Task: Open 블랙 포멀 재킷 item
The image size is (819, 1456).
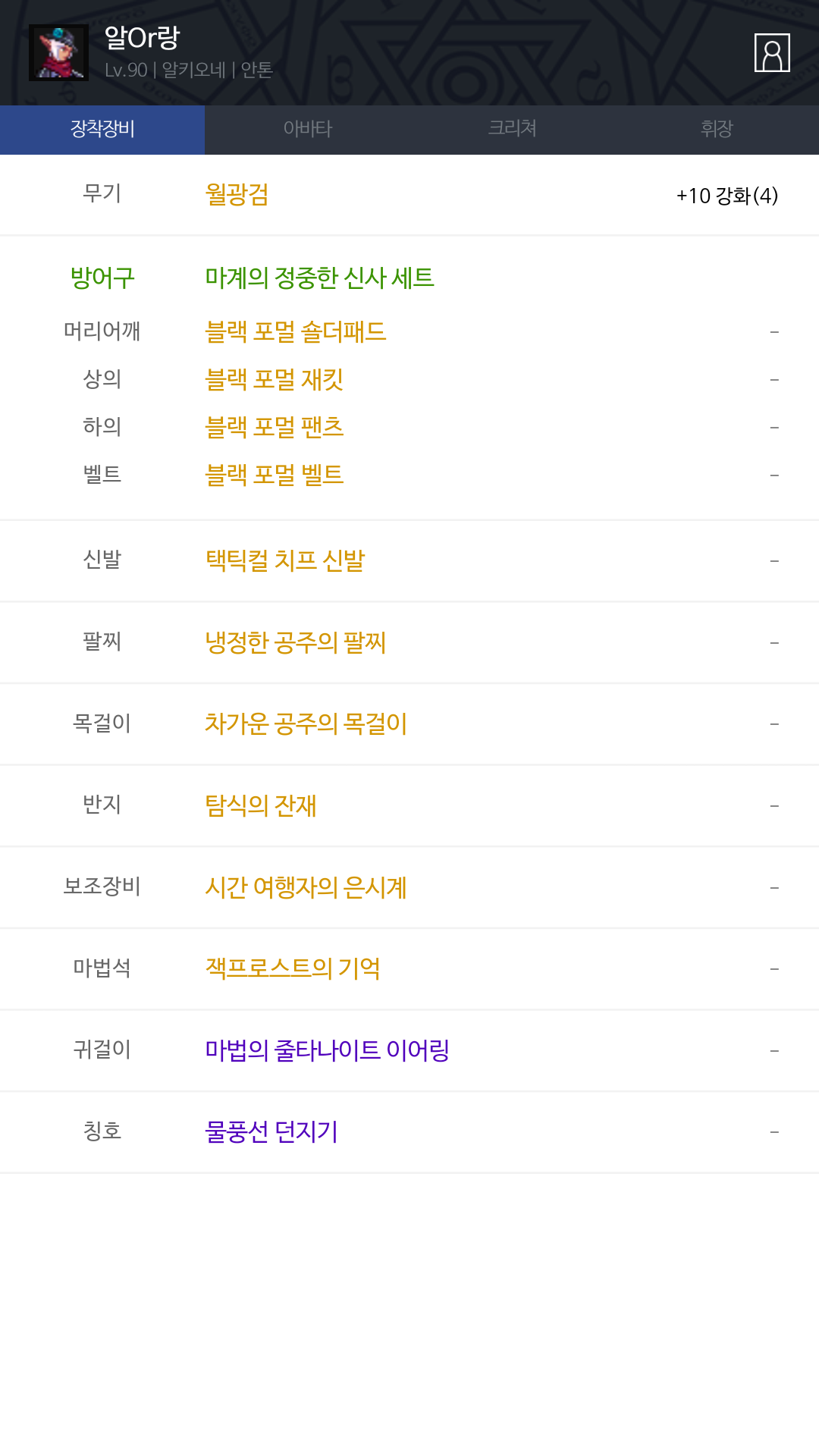Action: 275,379
